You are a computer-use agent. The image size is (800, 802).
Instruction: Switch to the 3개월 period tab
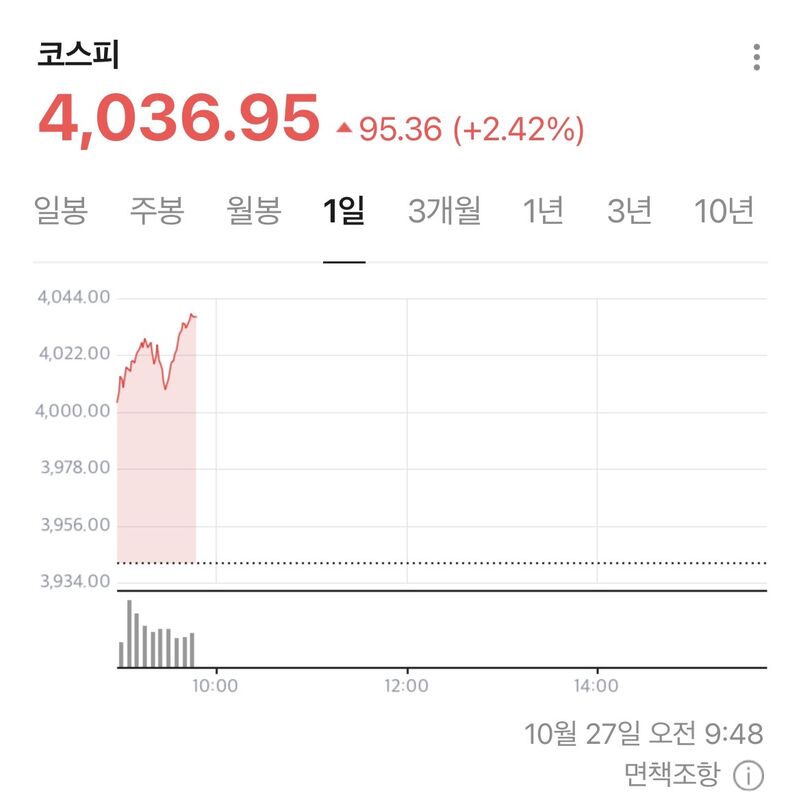(445, 211)
